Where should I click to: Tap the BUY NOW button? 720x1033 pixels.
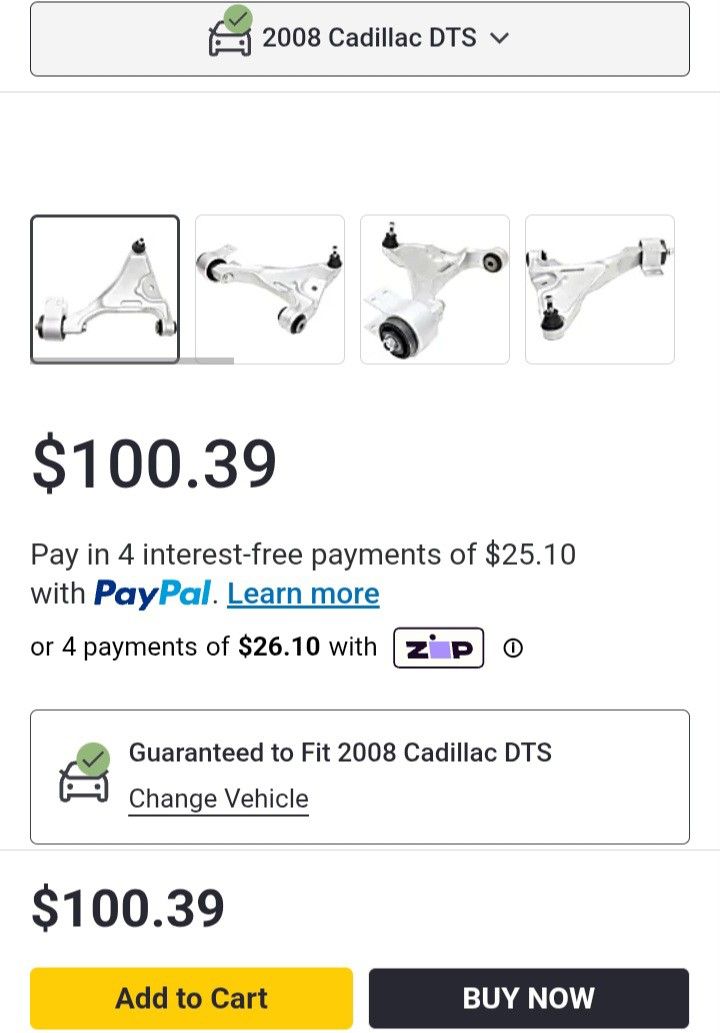point(529,998)
